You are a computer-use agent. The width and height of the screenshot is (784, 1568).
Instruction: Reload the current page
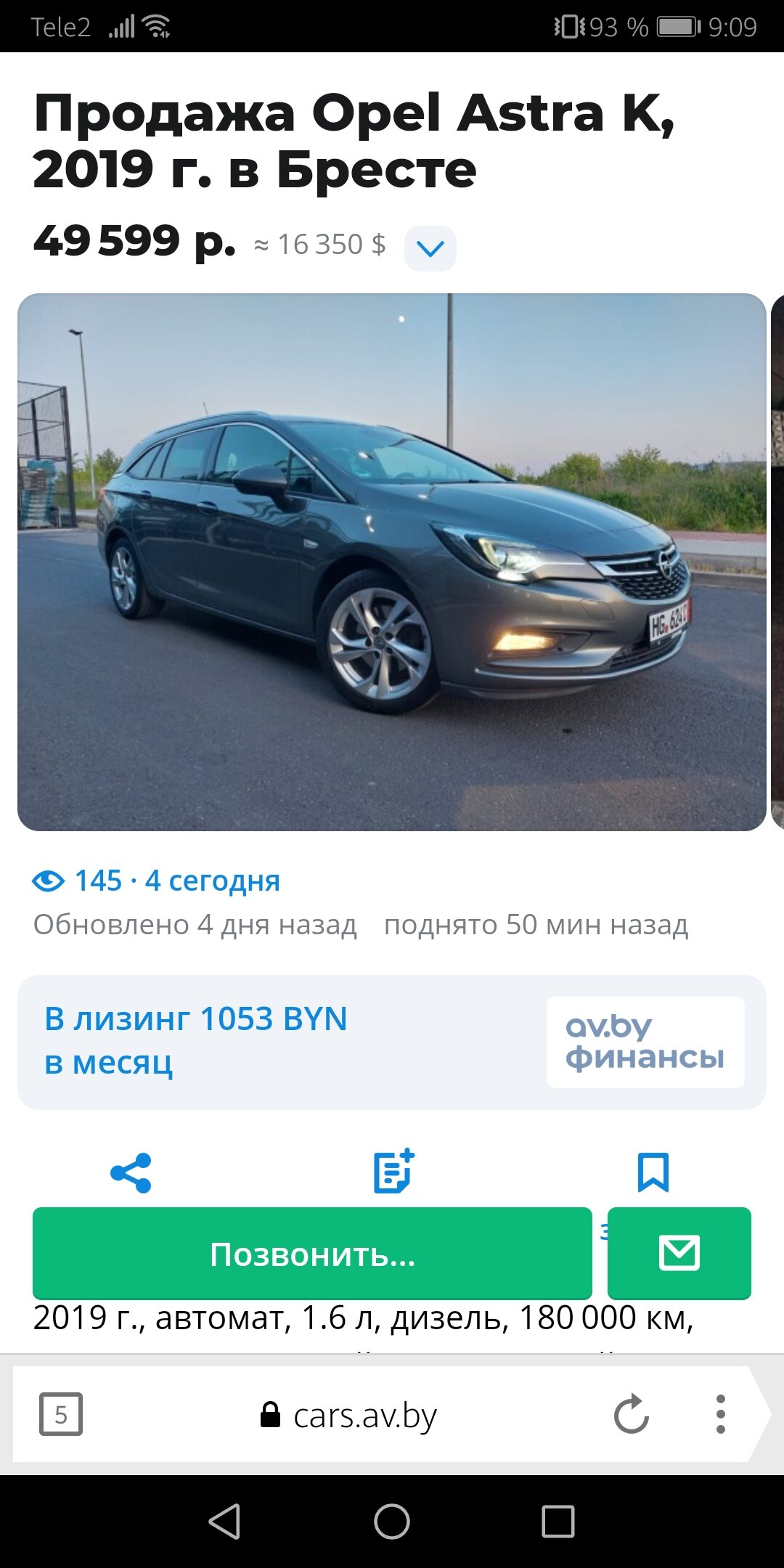[631, 1414]
